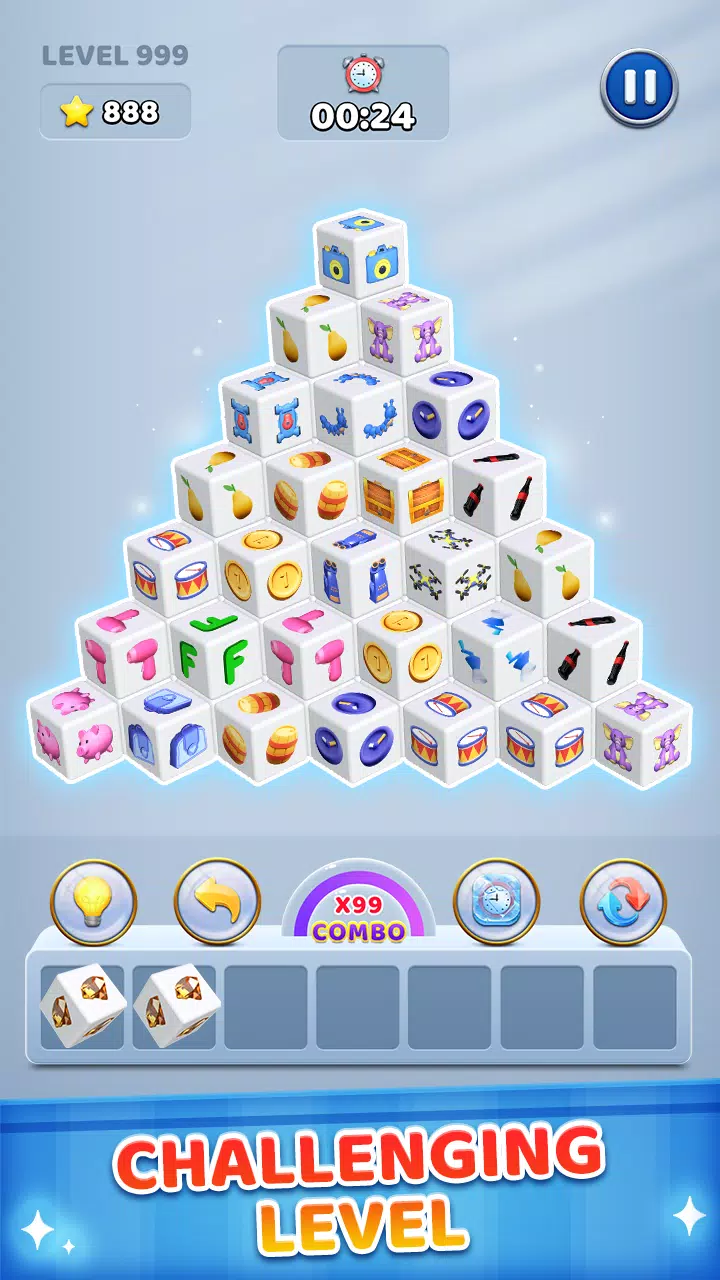
Task: Shuffle the cubes with the refresh booster
Action: tap(623, 902)
